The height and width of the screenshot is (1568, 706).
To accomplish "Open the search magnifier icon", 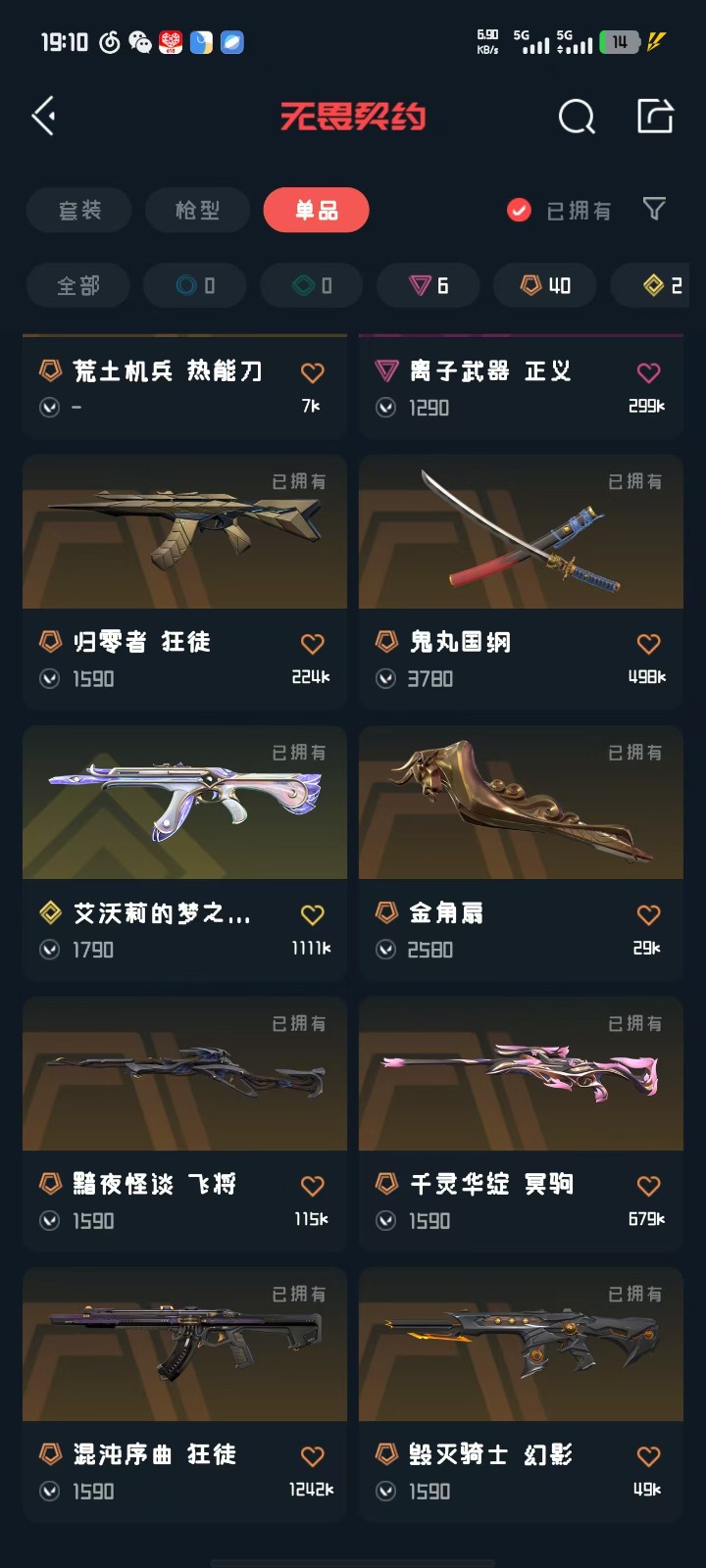I will click(x=577, y=117).
